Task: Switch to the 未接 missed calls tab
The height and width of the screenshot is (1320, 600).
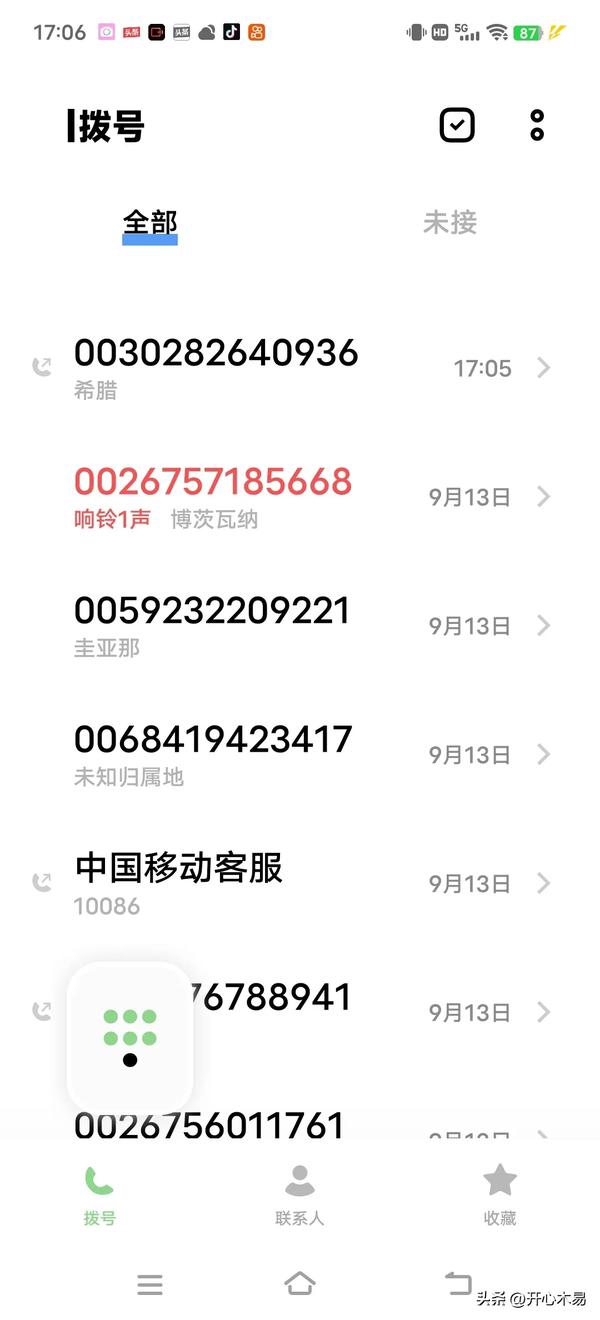Action: pyautogui.click(x=450, y=222)
